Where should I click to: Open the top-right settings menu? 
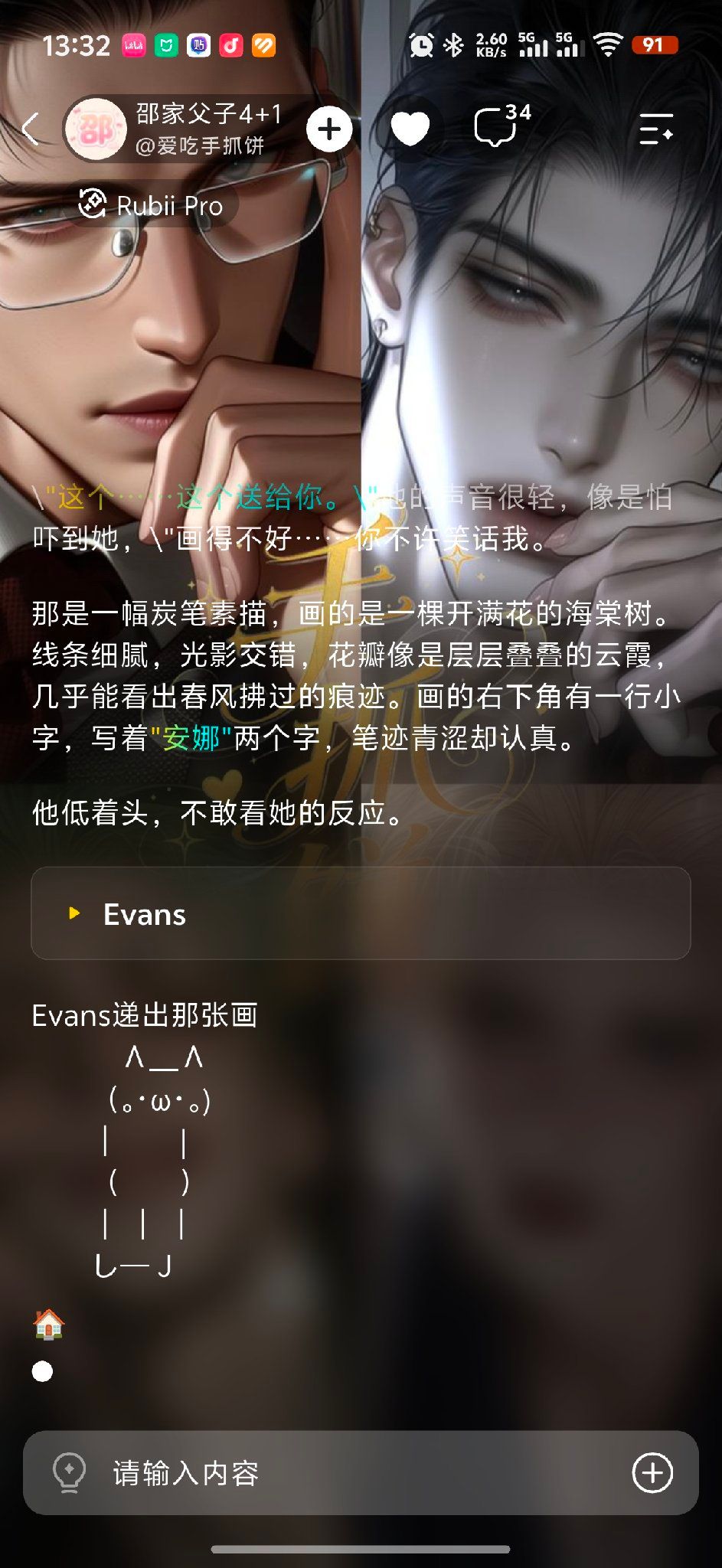656,129
